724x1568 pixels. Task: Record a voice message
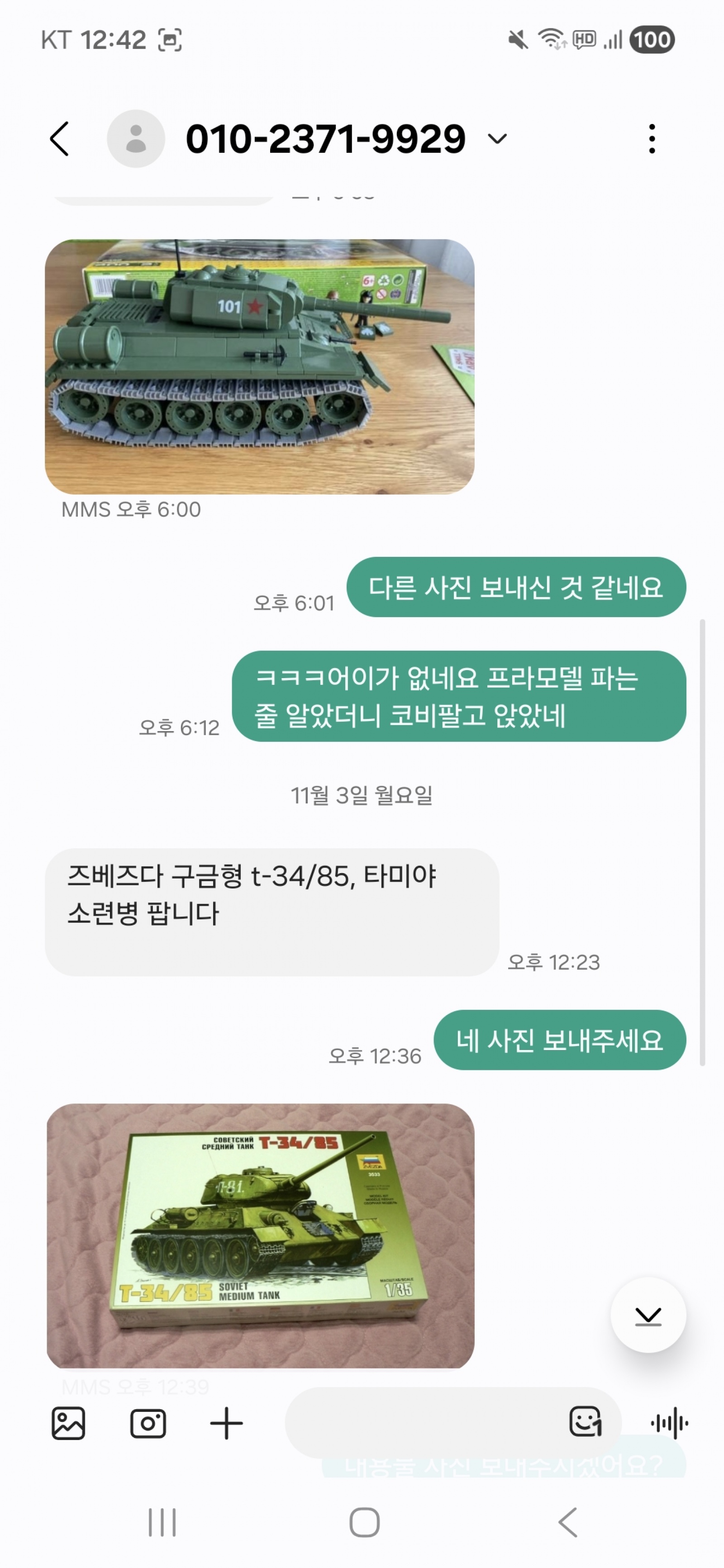click(x=669, y=1424)
